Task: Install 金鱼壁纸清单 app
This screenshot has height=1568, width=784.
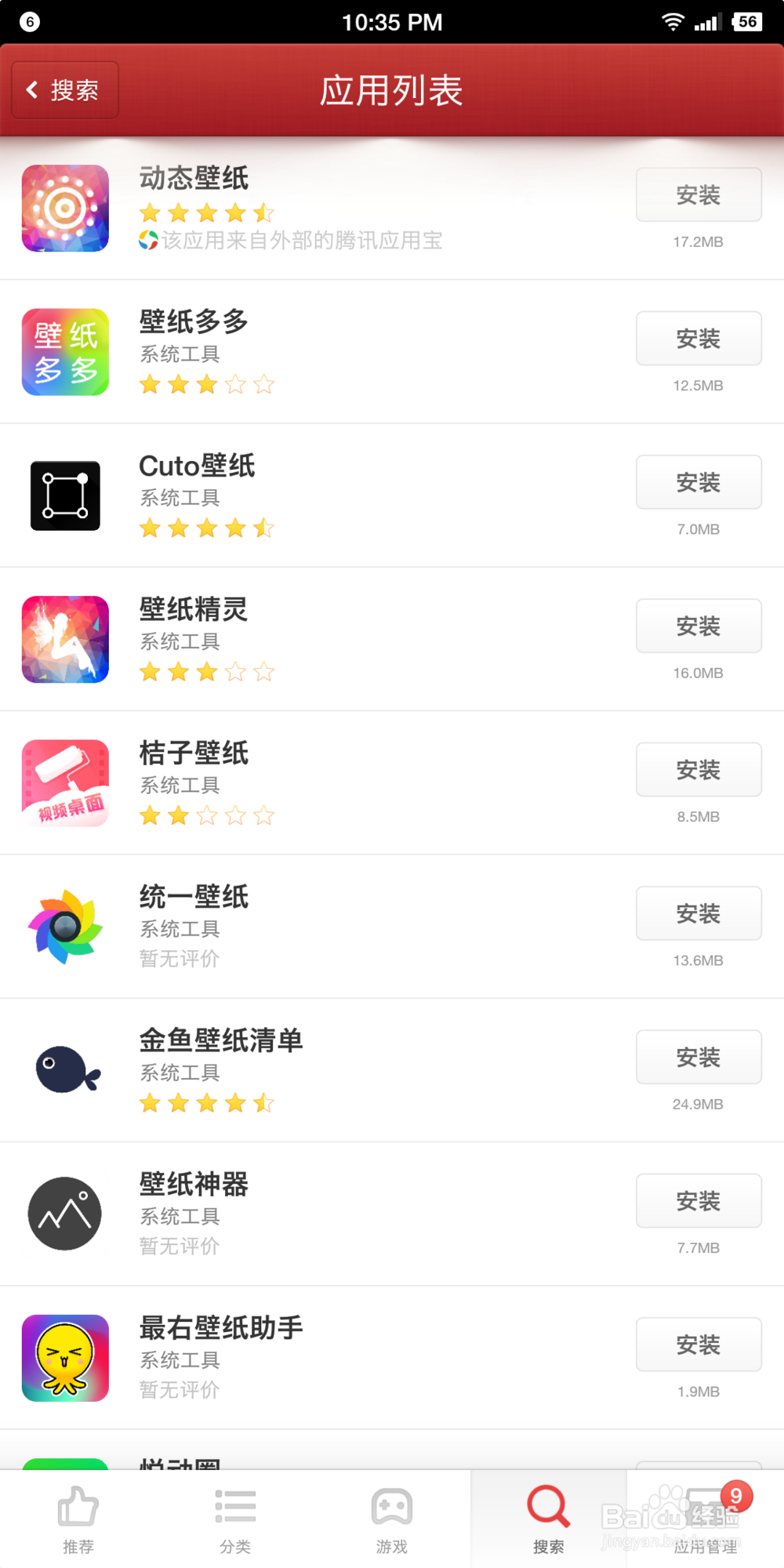Action: (x=698, y=1057)
